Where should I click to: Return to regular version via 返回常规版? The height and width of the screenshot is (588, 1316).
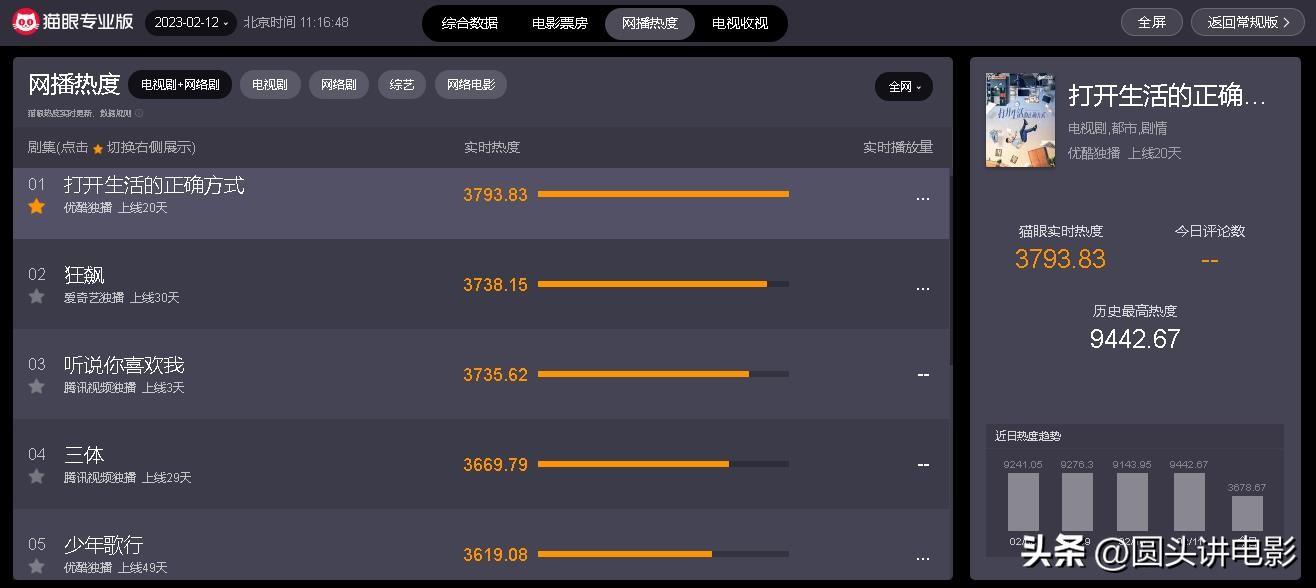pos(1248,22)
